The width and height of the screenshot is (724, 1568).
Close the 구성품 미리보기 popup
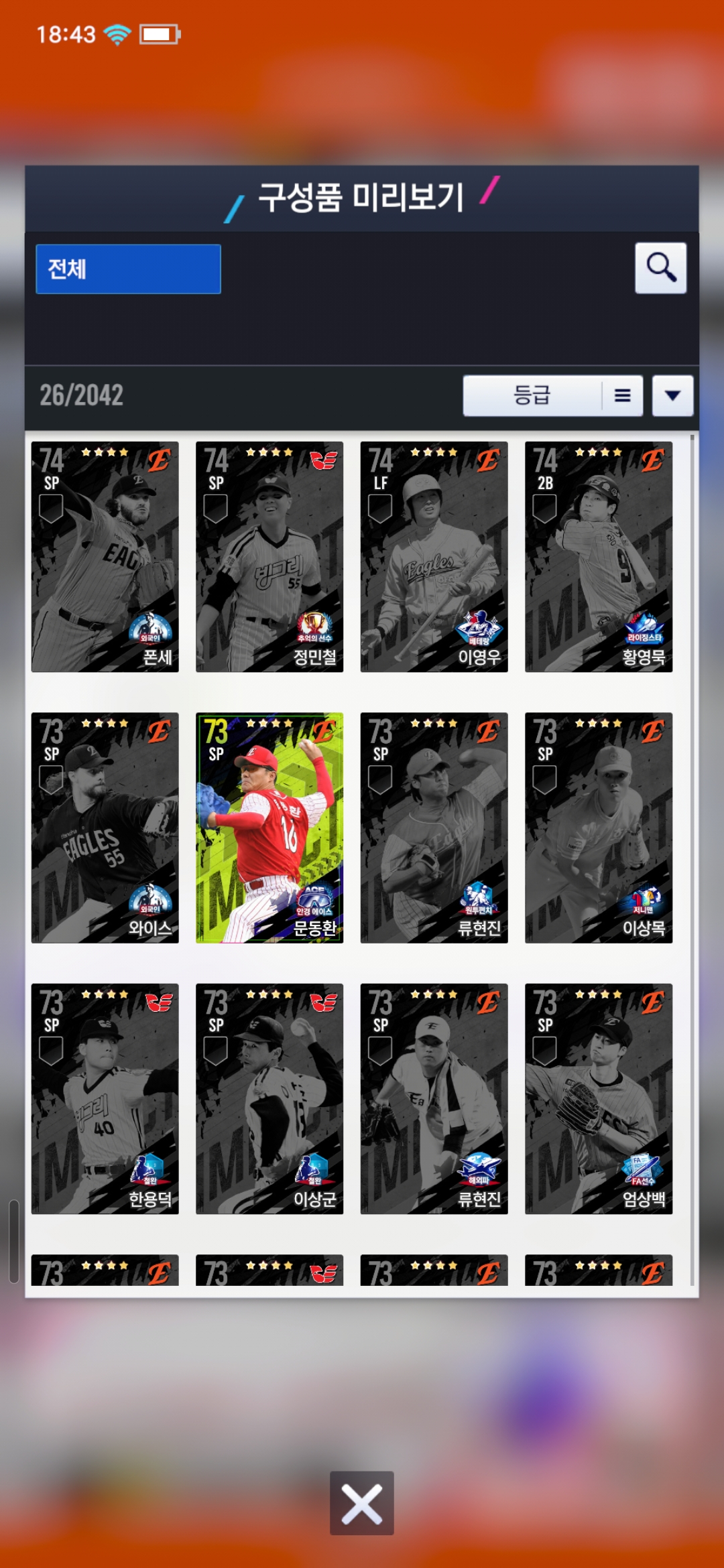tap(361, 1503)
